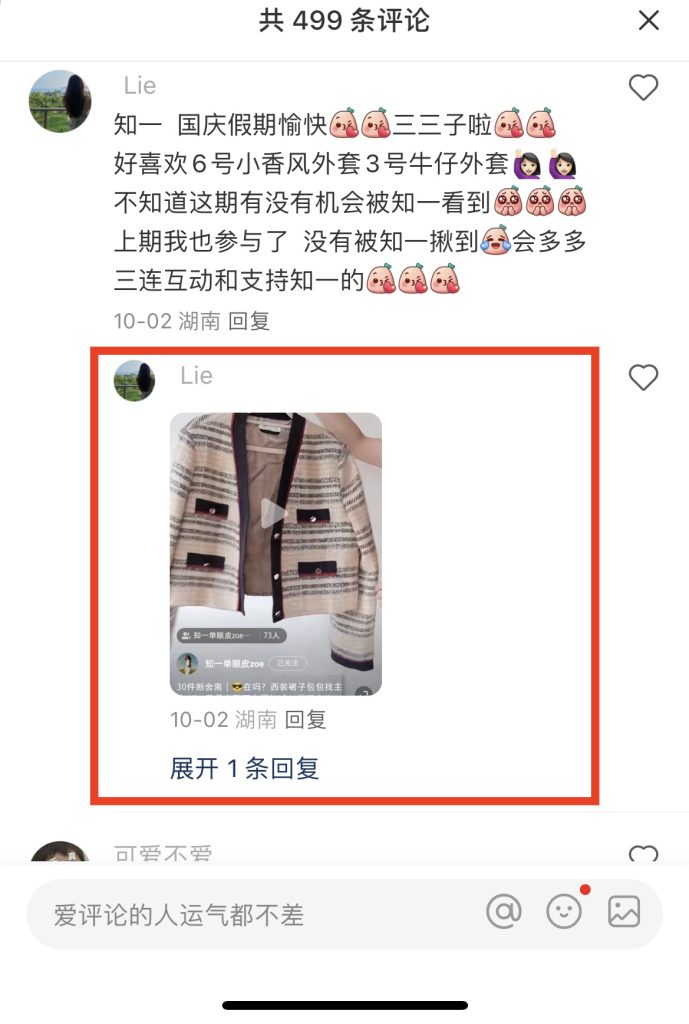Attach an image to the comment
This screenshot has width=689, height=1024.
tap(624, 911)
